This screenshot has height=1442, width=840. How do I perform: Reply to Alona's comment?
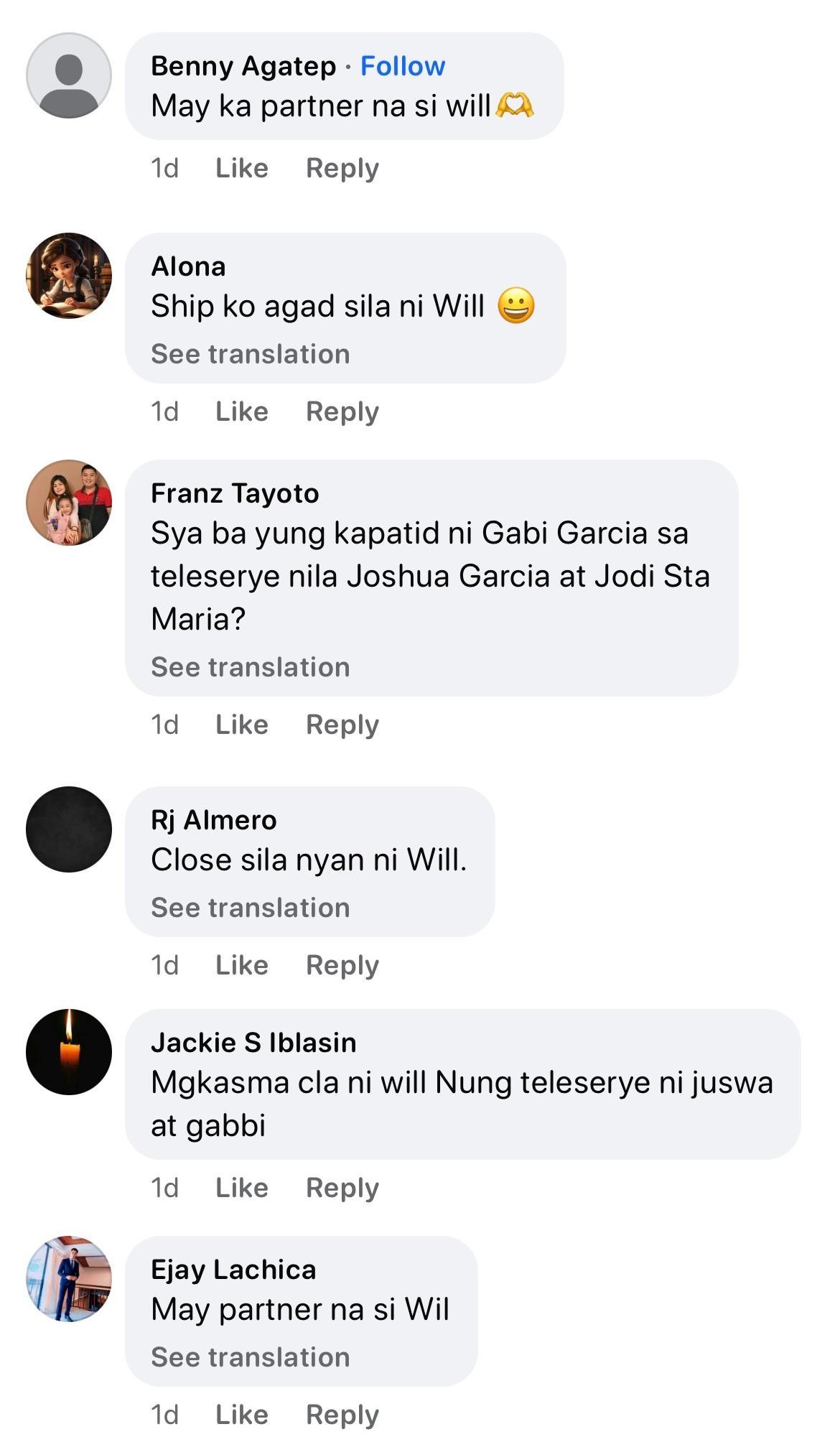342,411
